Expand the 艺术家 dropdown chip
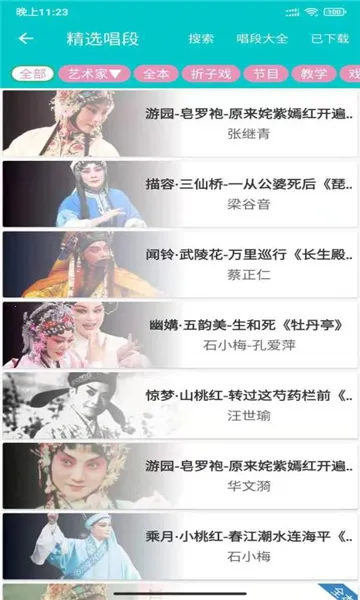 coord(94,73)
